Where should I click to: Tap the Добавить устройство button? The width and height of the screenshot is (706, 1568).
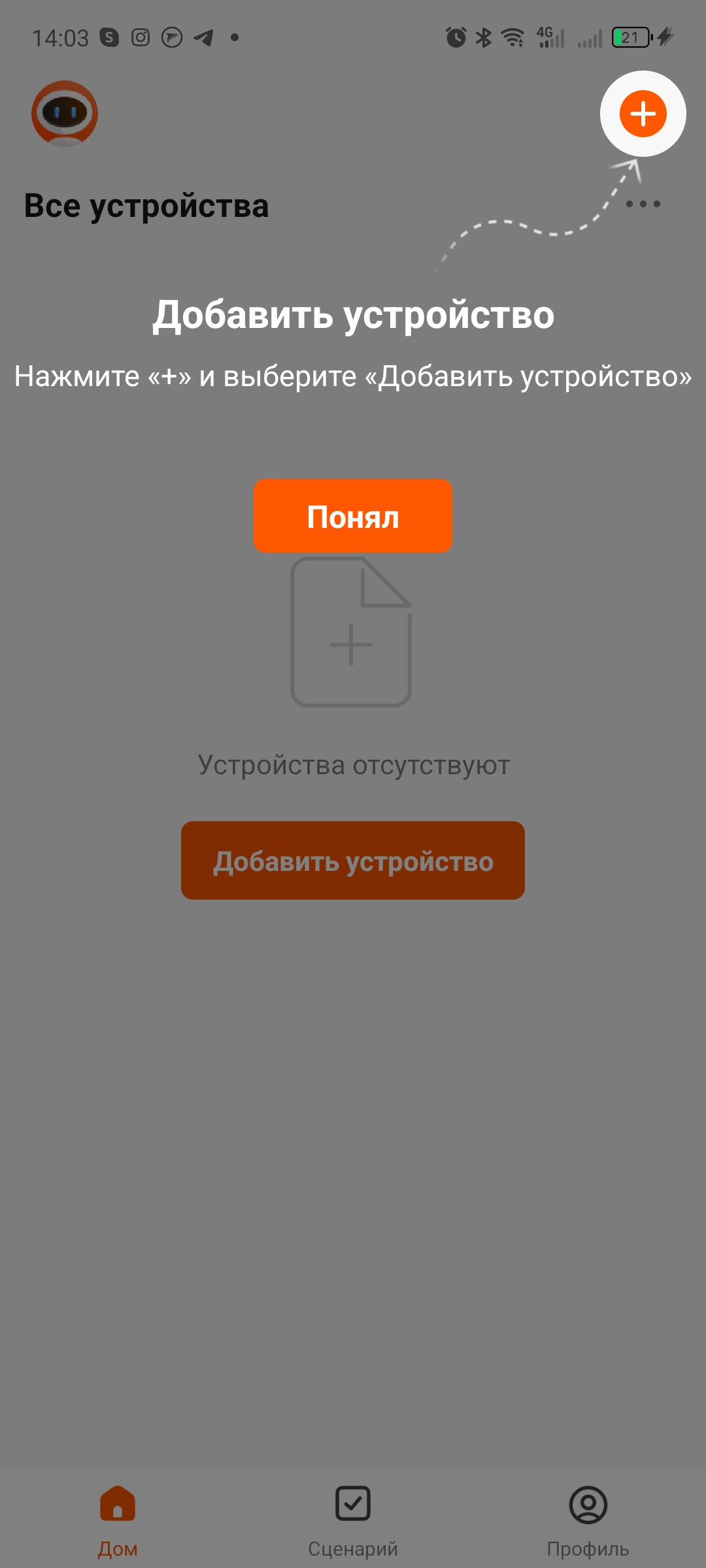[x=352, y=860]
